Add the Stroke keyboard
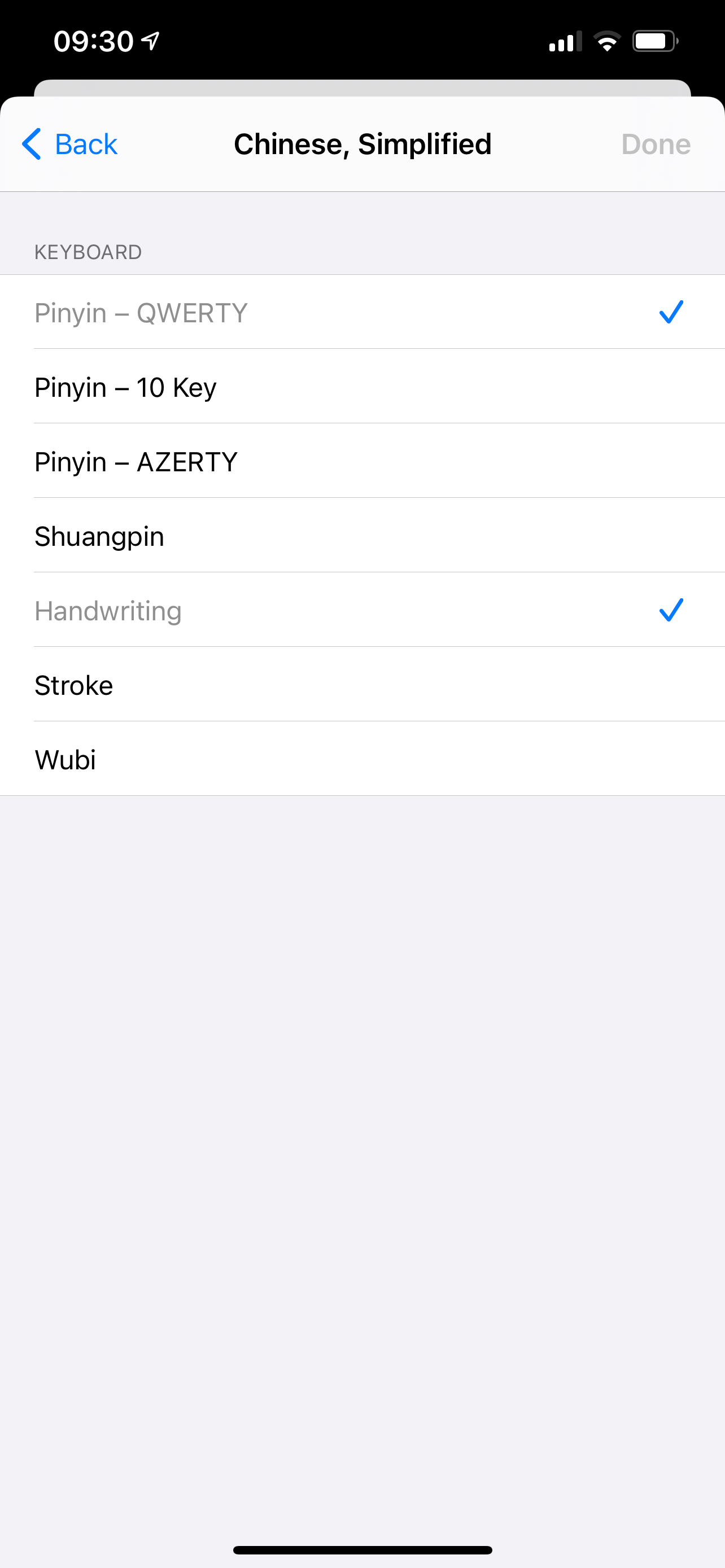The width and height of the screenshot is (725, 1568). click(362, 685)
